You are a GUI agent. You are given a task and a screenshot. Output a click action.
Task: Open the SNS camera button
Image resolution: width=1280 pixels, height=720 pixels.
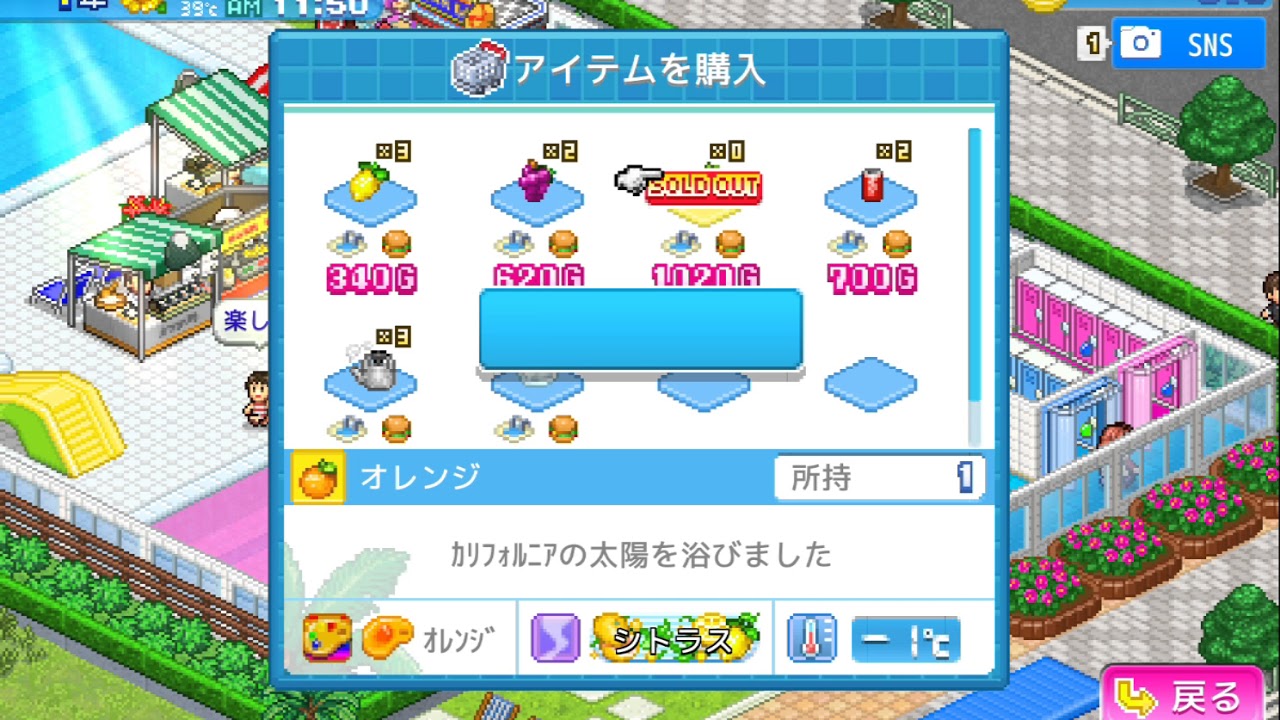pos(1188,44)
